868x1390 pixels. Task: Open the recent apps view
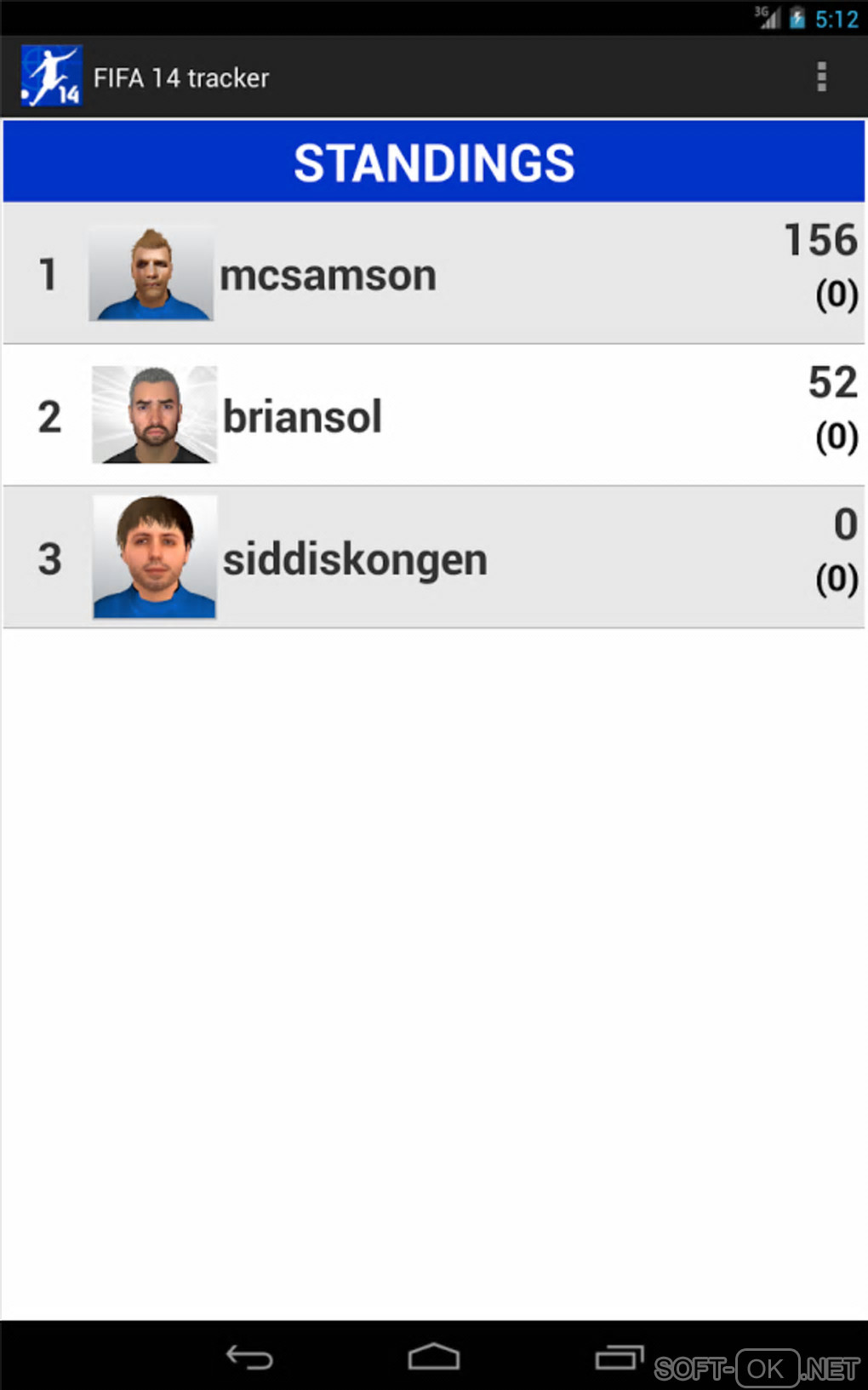click(619, 1357)
